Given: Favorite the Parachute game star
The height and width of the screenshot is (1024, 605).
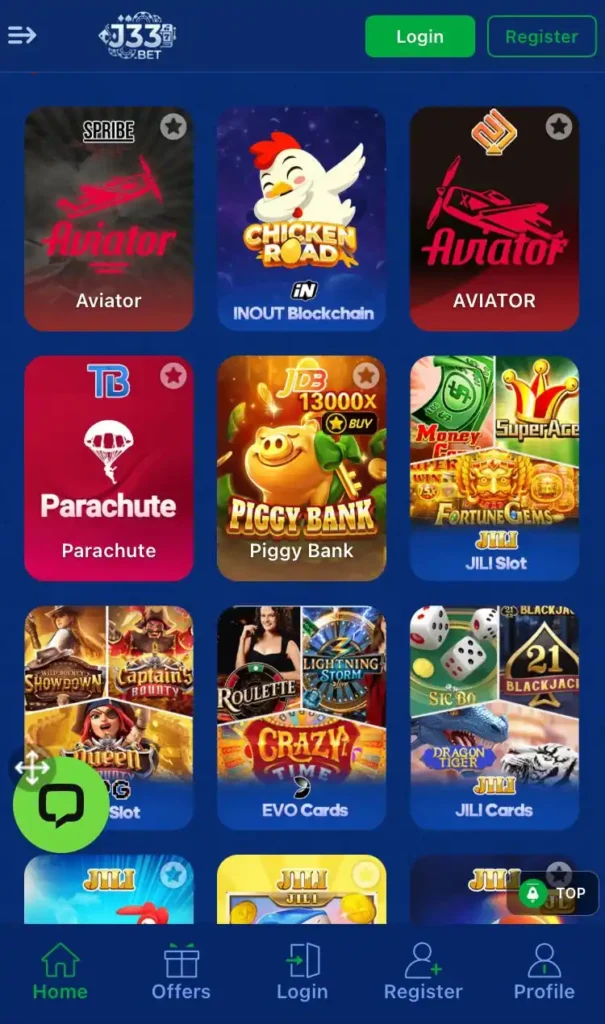Looking at the screenshot, I should 173,376.
